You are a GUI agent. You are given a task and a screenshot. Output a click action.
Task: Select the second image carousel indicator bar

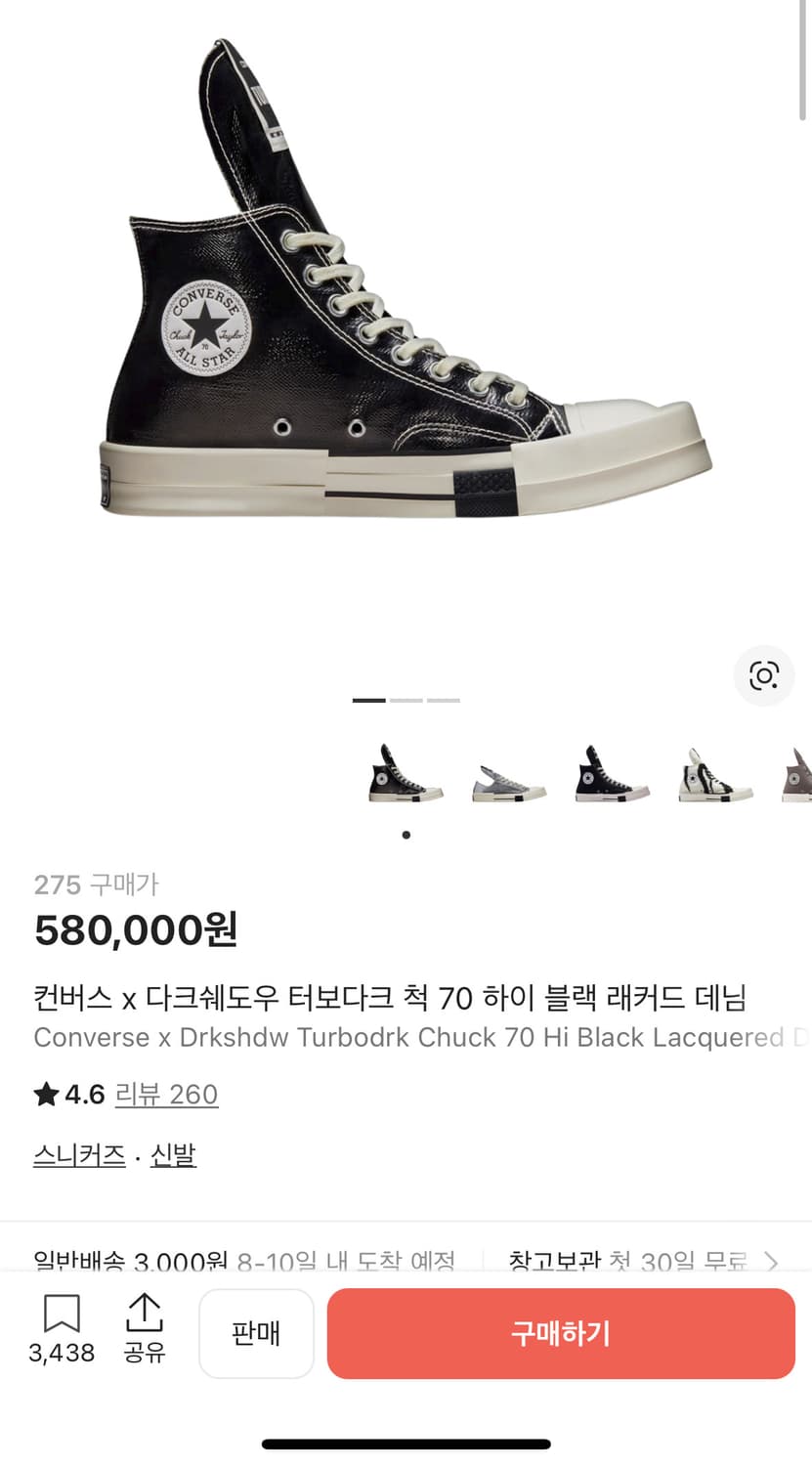(406, 700)
